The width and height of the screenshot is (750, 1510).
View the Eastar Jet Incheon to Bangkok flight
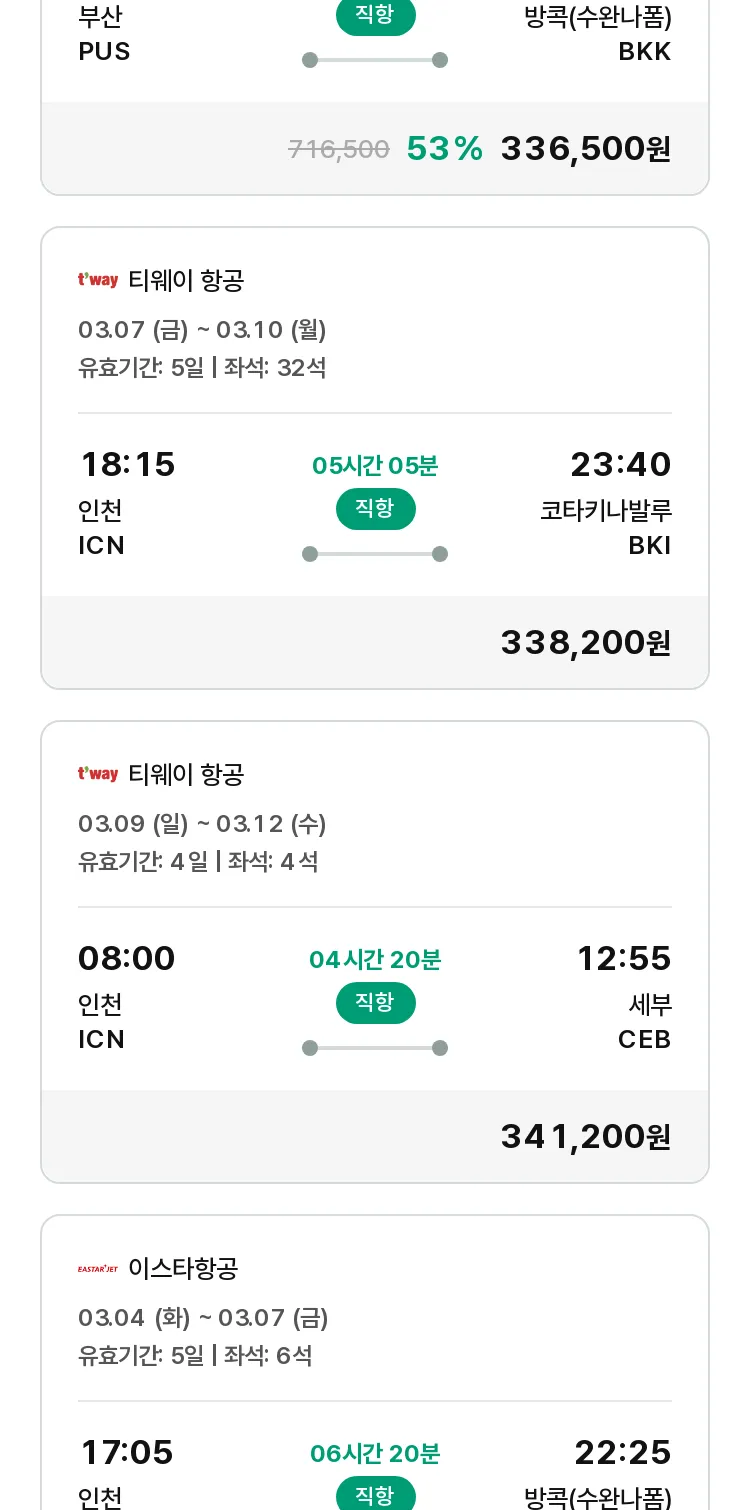click(x=375, y=1362)
